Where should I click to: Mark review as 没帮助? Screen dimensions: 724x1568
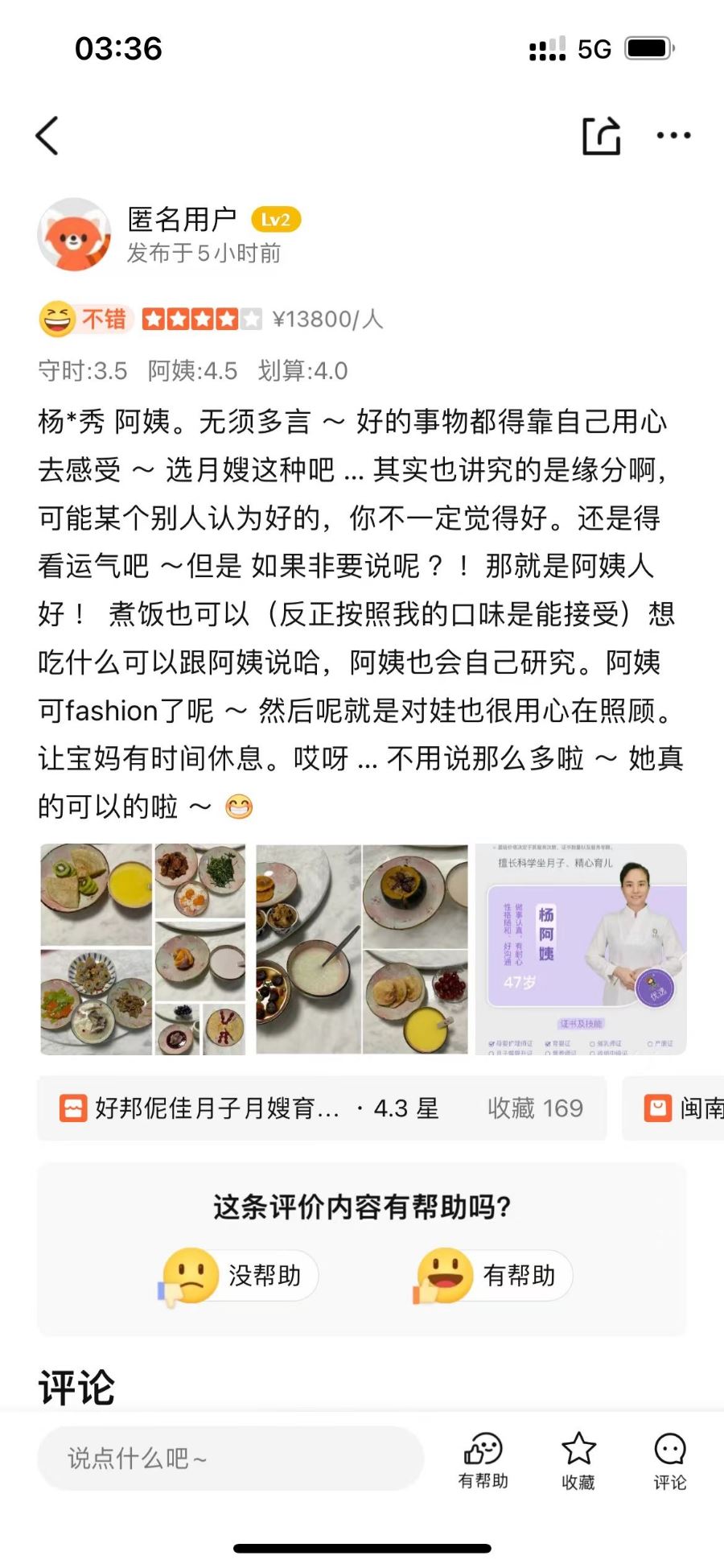tap(241, 1276)
